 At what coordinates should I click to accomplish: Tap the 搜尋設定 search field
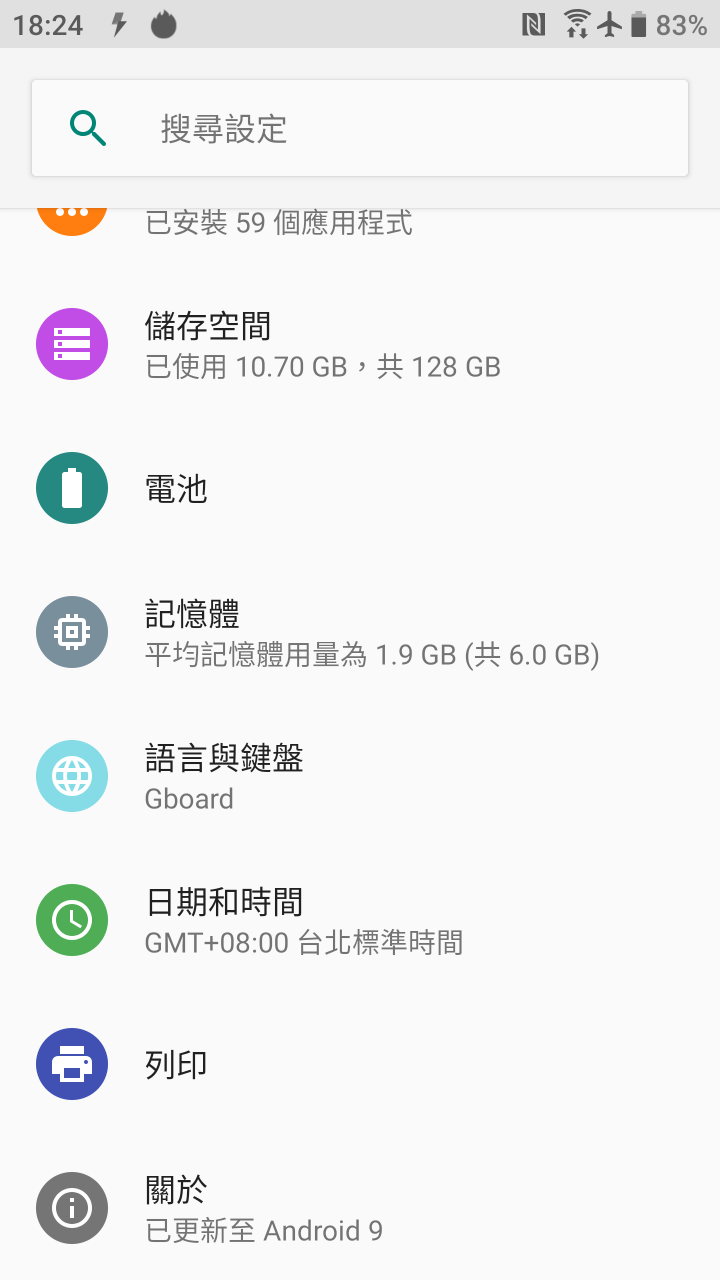click(x=360, y=128)
